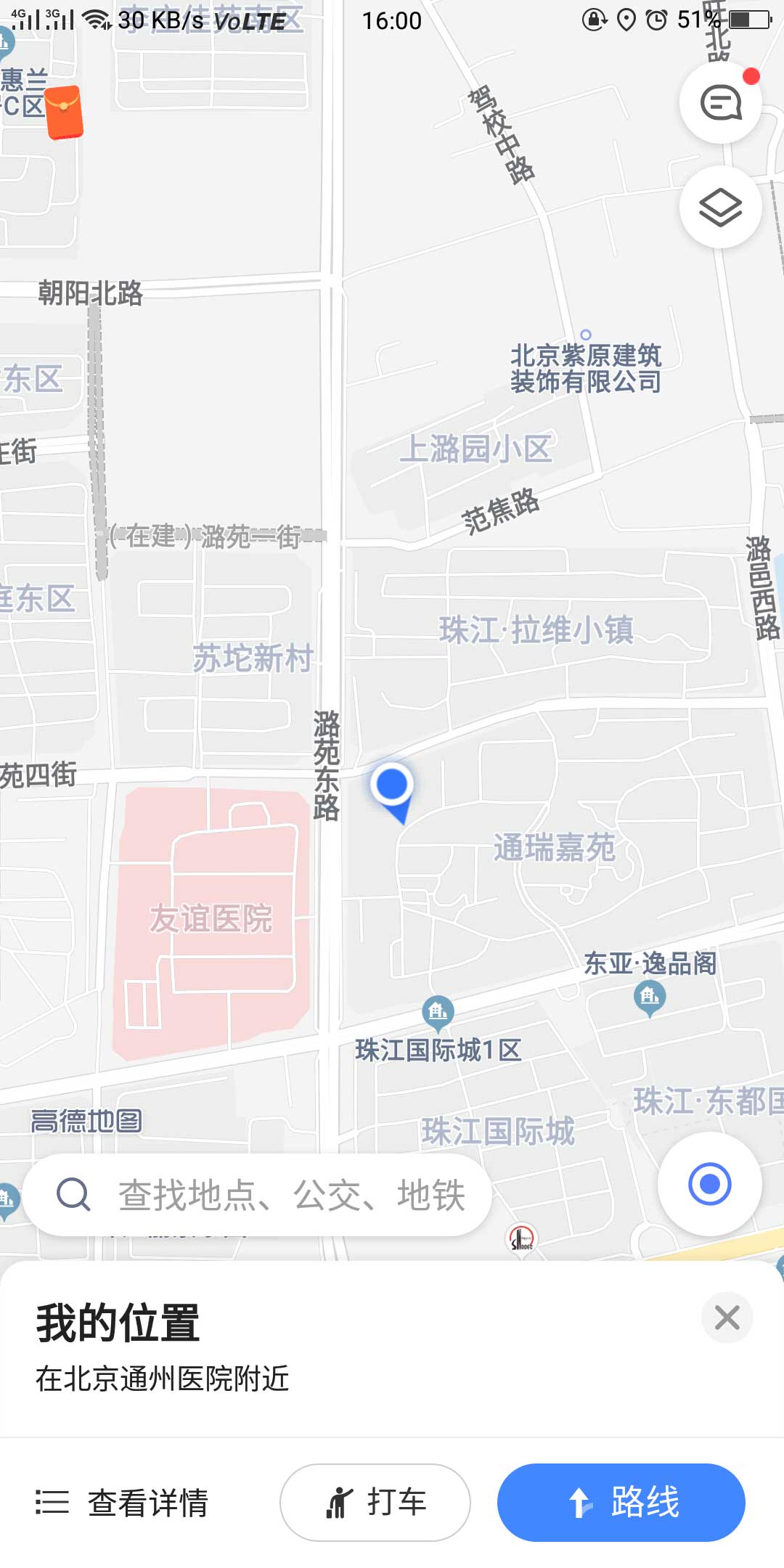Open 查看详情 to view details

point(123,1503)
